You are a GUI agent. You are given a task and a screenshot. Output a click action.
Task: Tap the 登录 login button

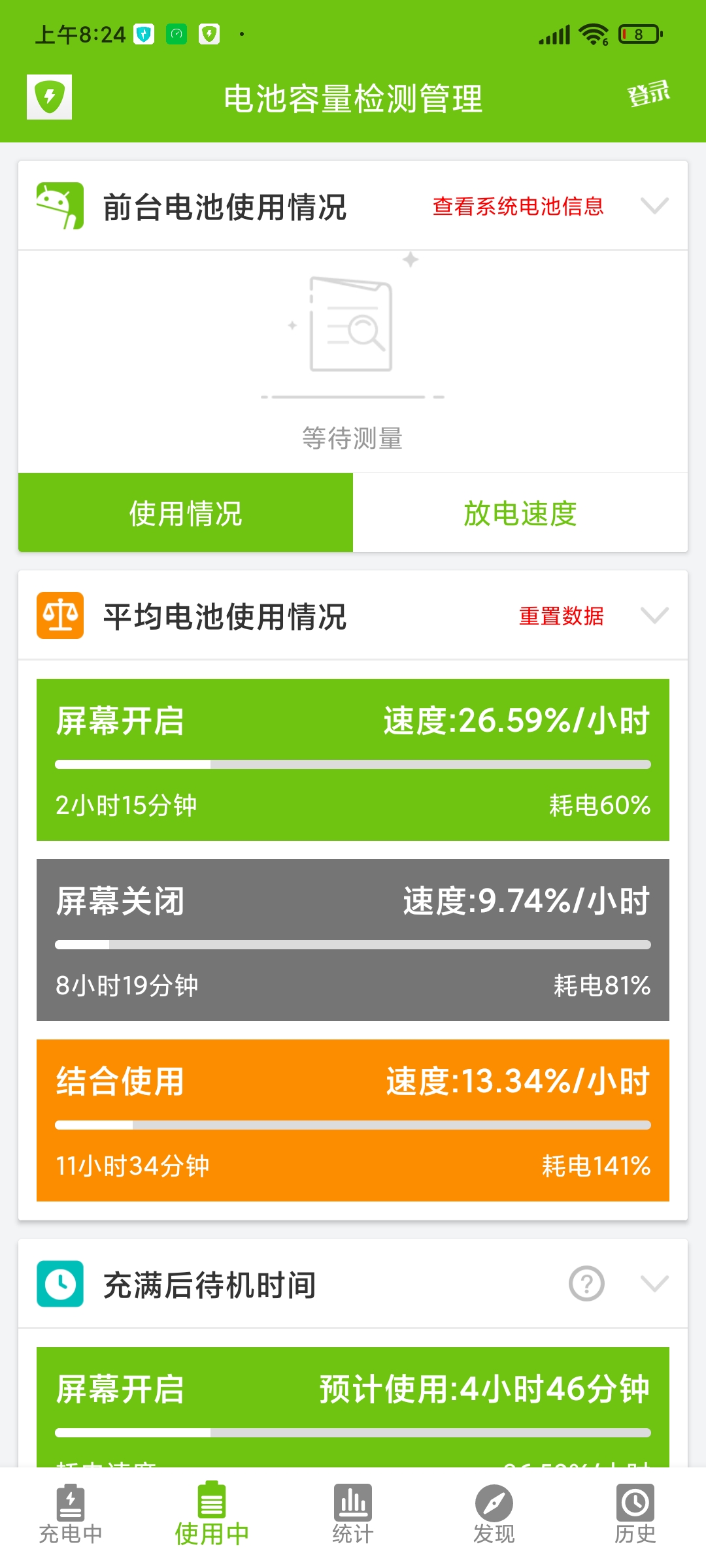point(648,93)
